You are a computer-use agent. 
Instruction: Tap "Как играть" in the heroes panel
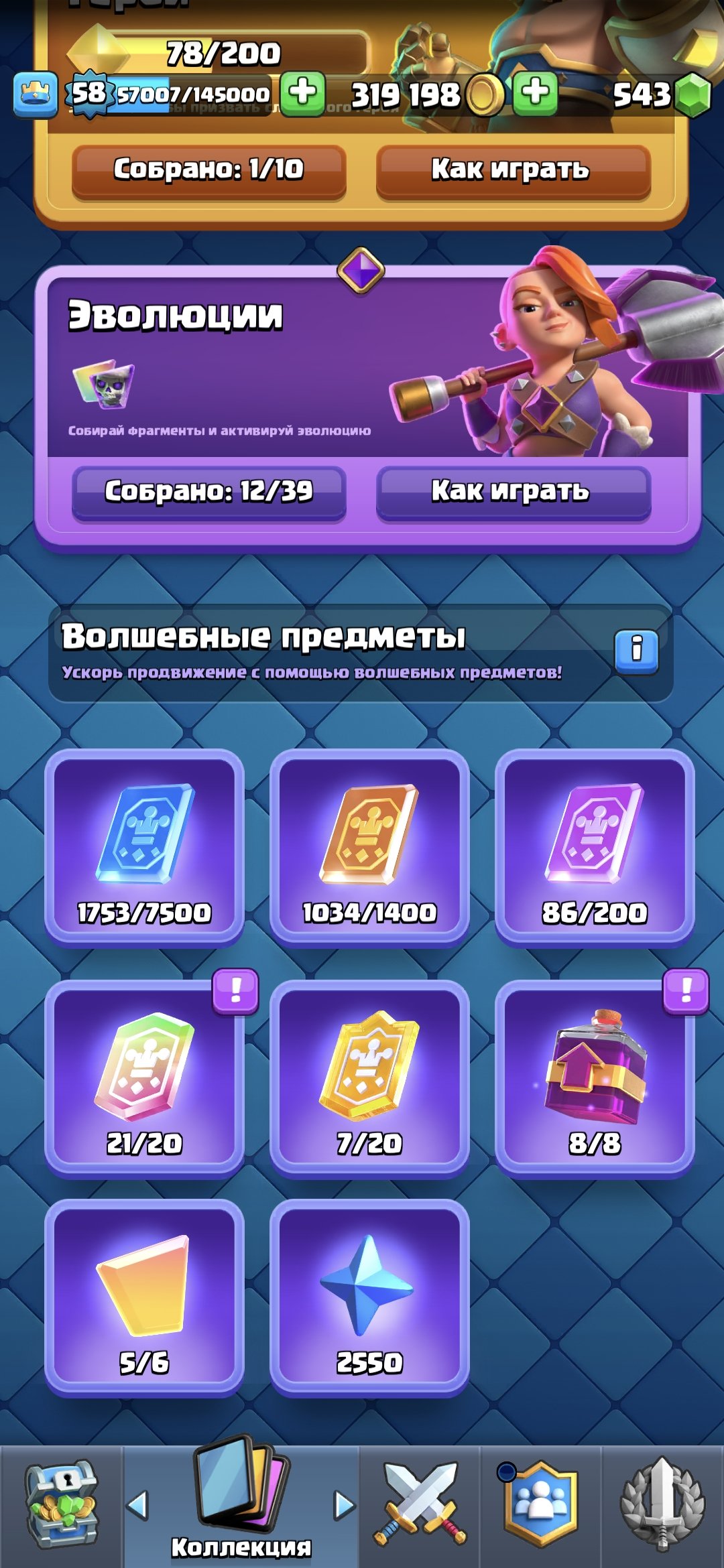click(514, 170)
